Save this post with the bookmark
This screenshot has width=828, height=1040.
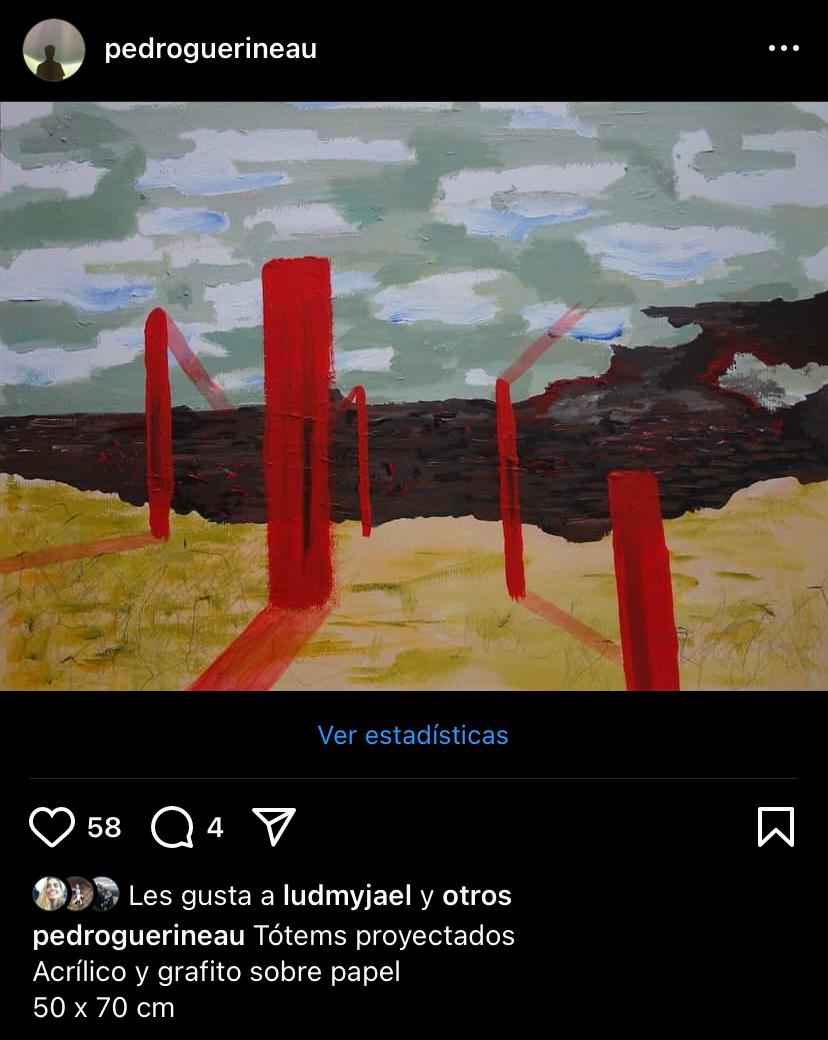(x=776, y=827)
